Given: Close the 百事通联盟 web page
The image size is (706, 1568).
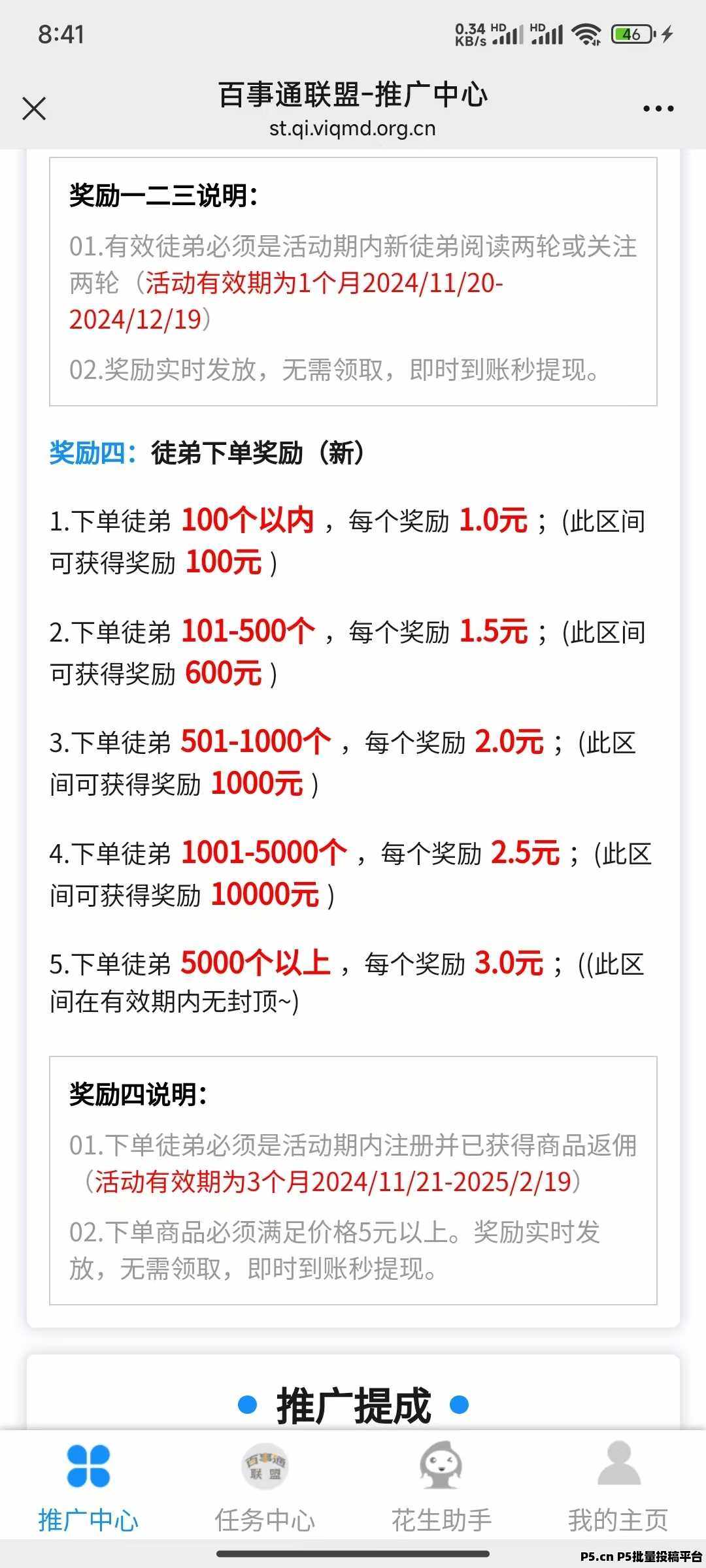Looking at the screenshot, I should coord(34,108).
